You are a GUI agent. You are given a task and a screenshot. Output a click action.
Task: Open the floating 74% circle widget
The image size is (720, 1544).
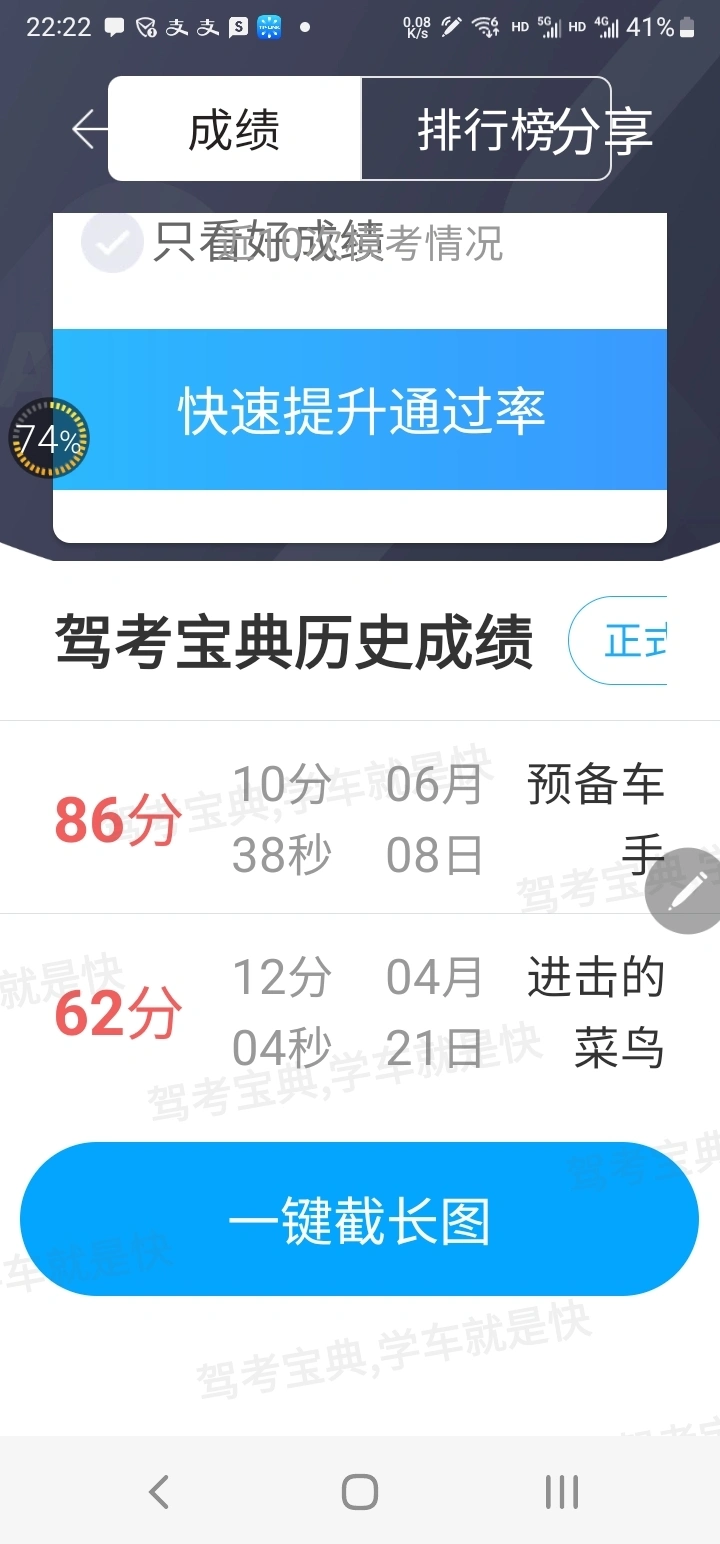click(49, 438)
